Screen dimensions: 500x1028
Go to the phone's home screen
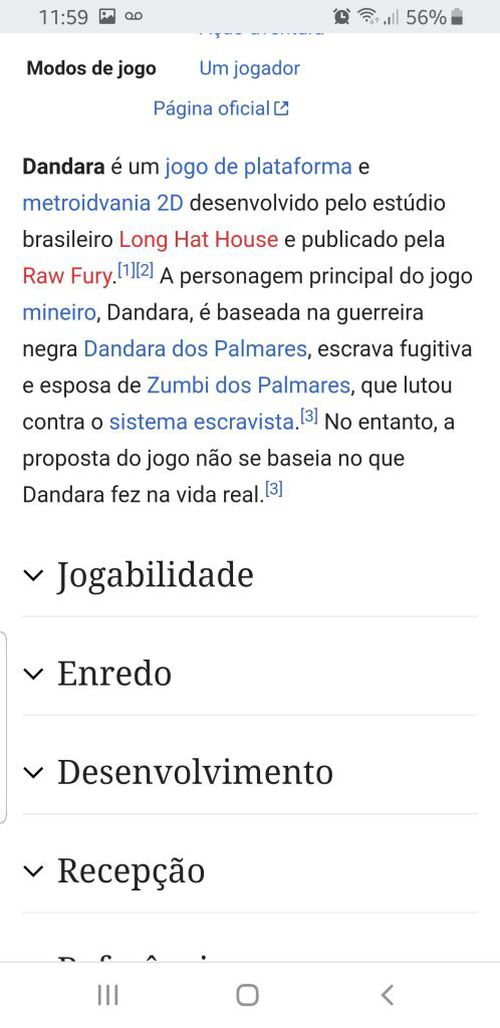247,995
